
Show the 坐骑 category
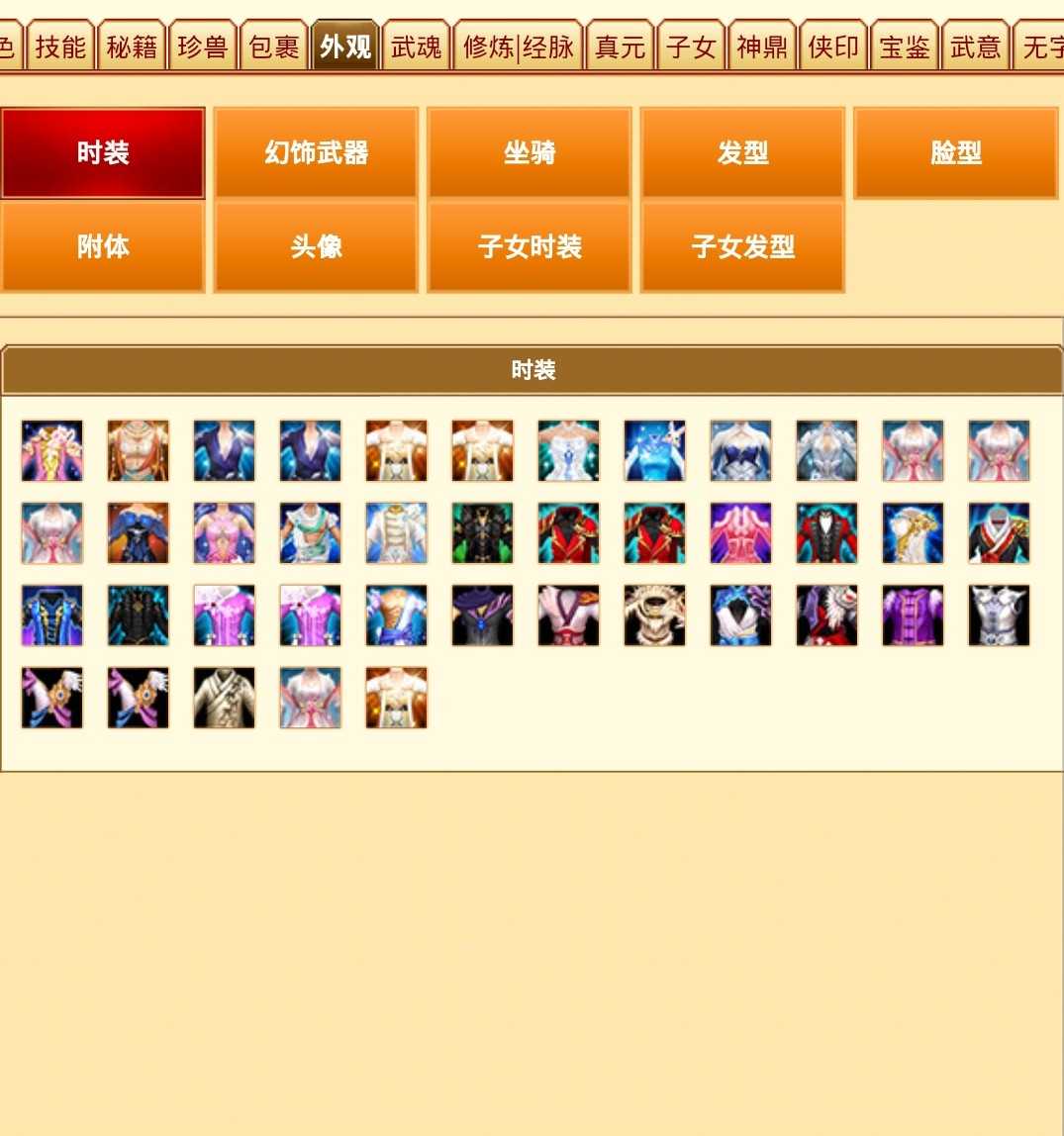530,153
